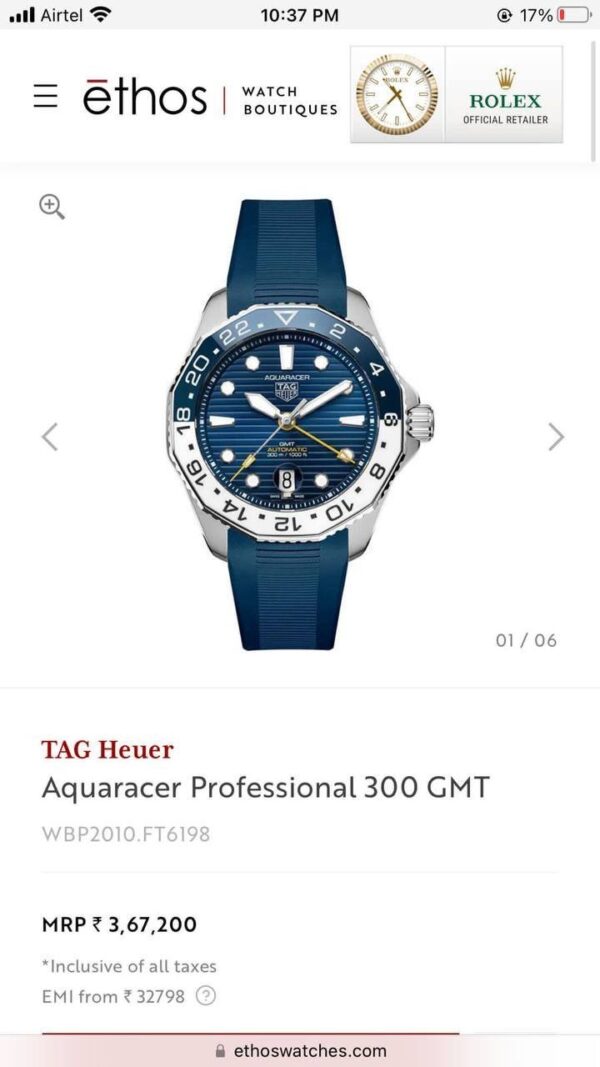
Task: Show the previous product image
Action: click(x=49, y=437)
